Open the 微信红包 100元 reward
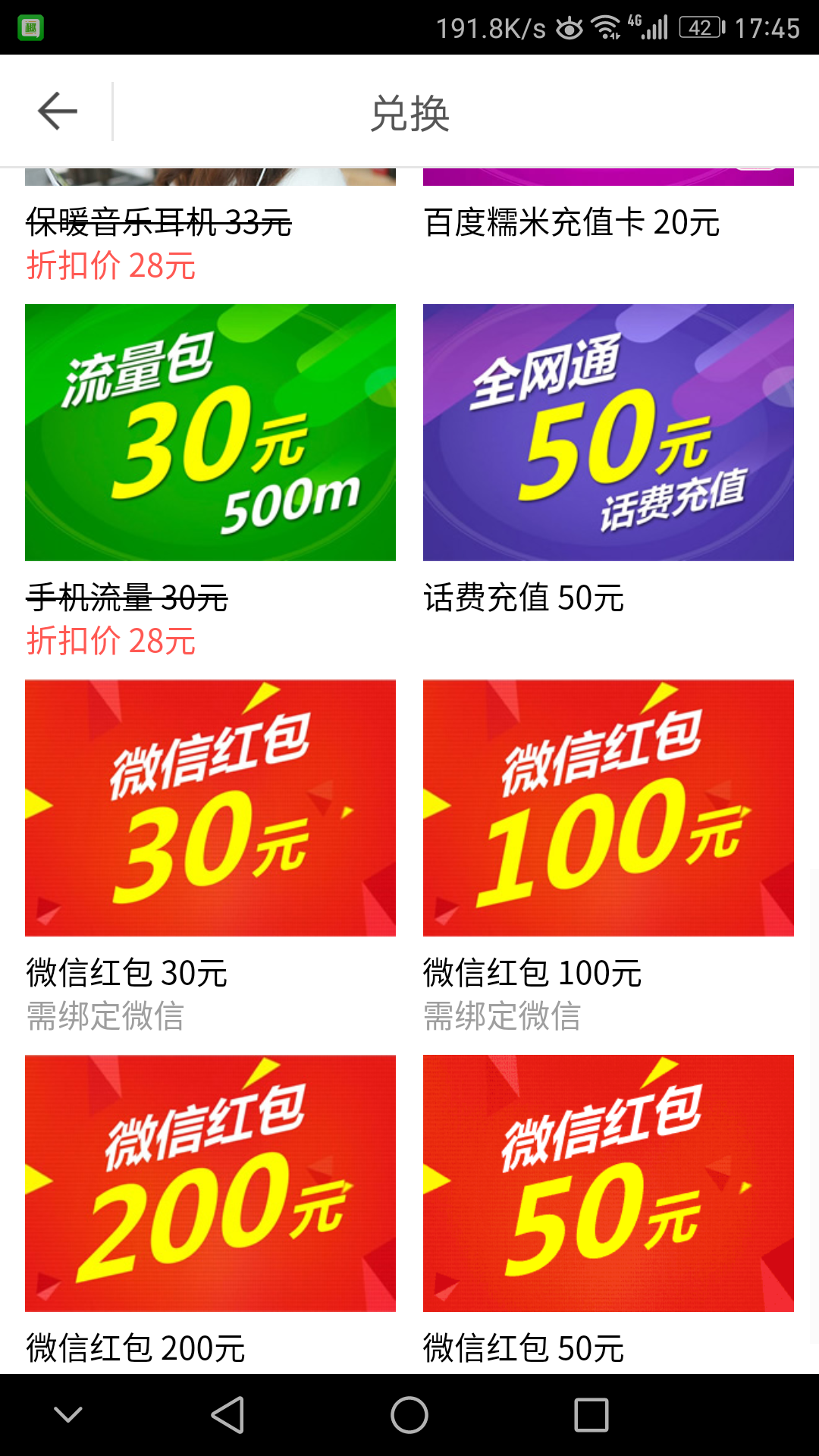819x1456 pixels. pyautogui.click(x=608, y=808)
